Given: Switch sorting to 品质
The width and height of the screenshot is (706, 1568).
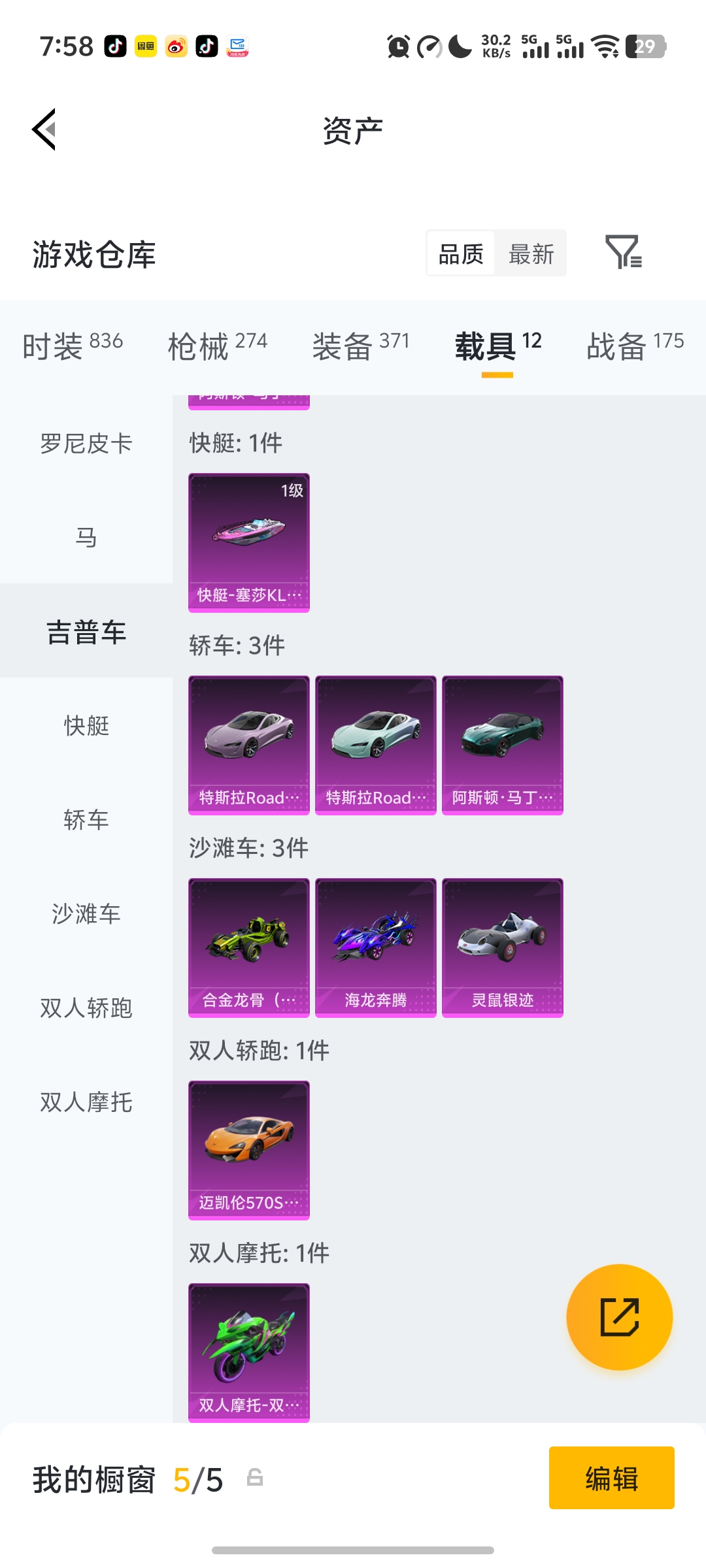Looking at the screenshot, I should [460, 253].
